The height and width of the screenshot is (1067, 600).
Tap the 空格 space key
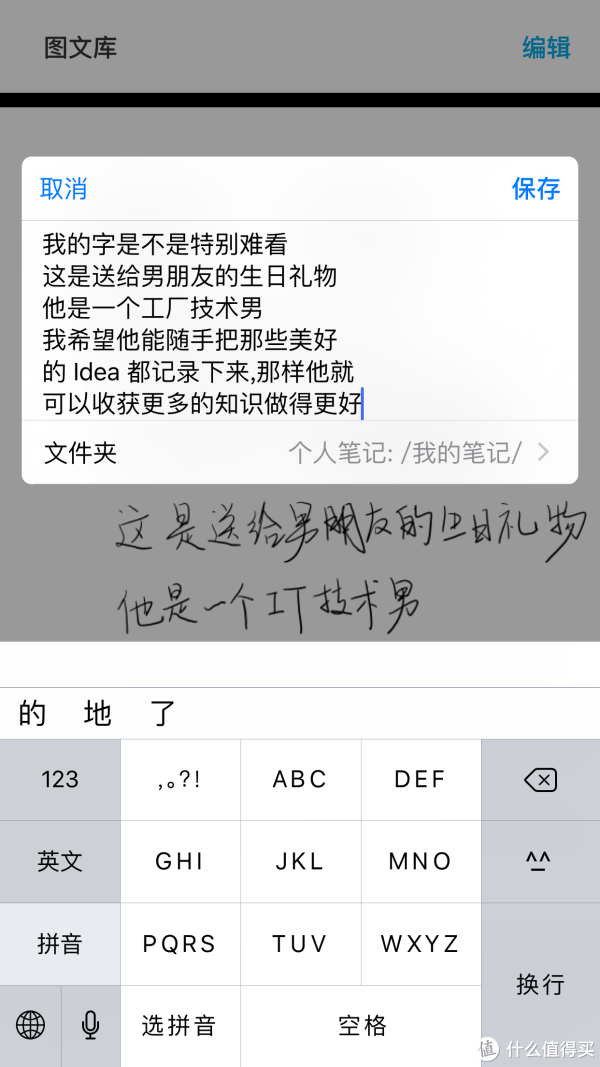[x=361, y=1025]
